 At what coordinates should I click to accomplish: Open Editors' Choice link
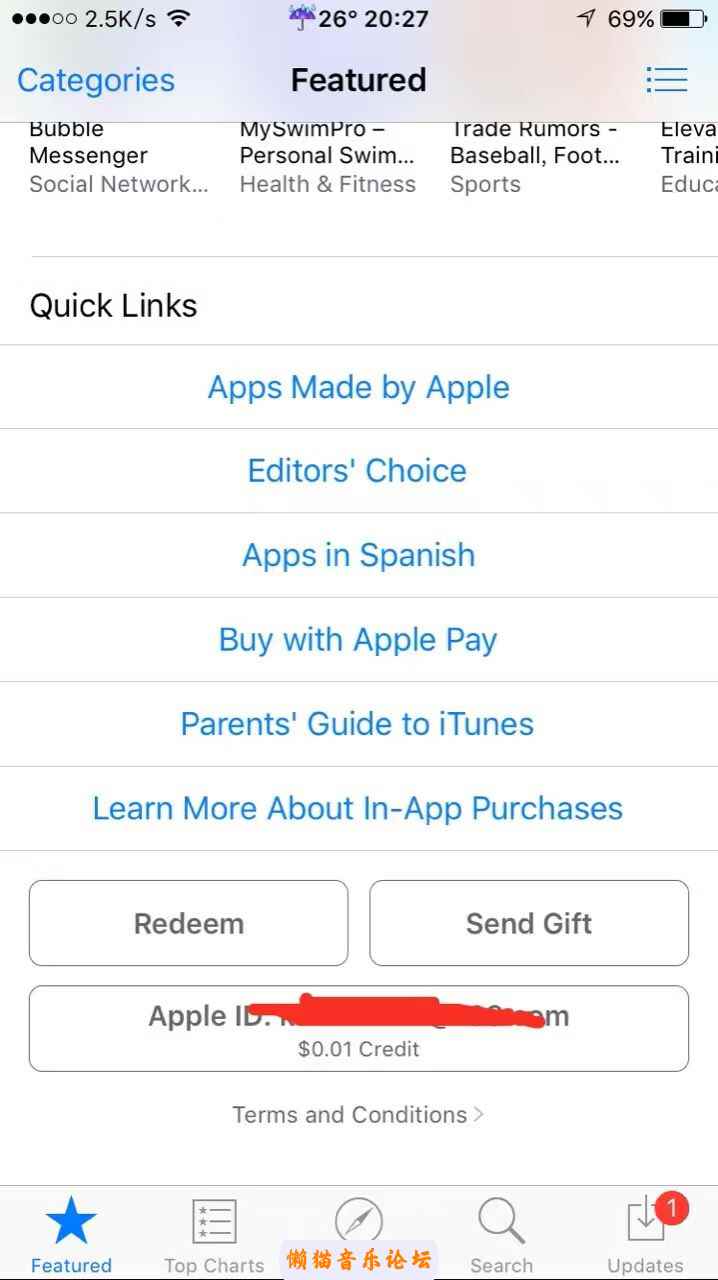coord(358,471)
